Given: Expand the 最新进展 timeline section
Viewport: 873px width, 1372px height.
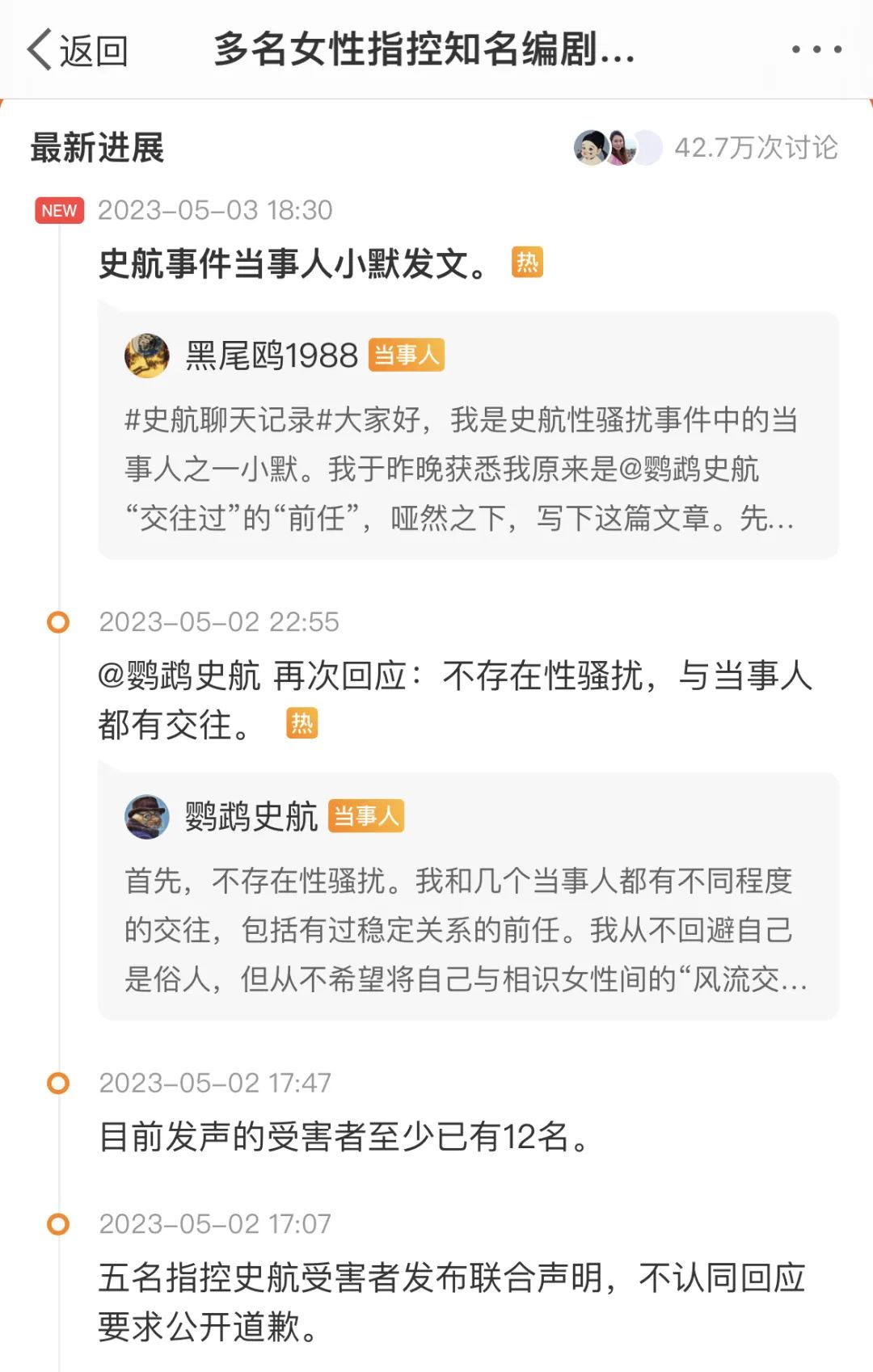Looking at the screenshot, I should (x=97, y=145).
